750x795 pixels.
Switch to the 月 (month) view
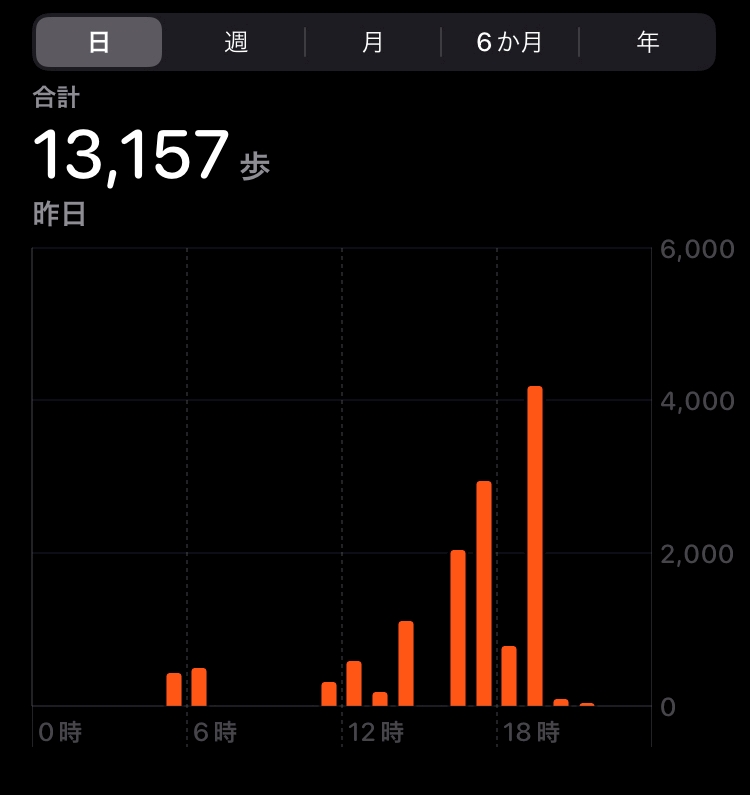(373, 42)
